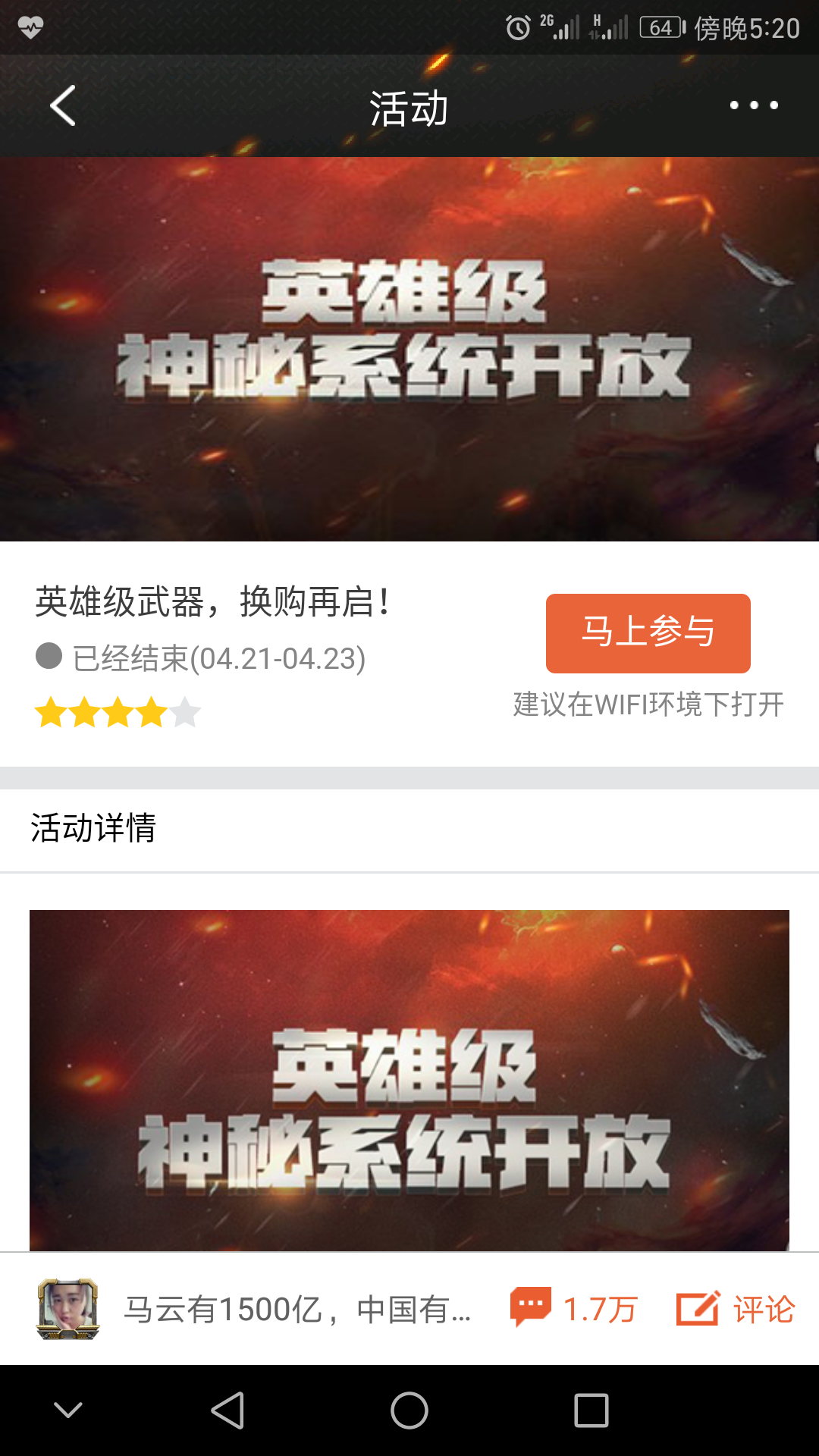Open the commenter's avatar profile
This screenshot has height=1456, width=819.
(68, 1309)
